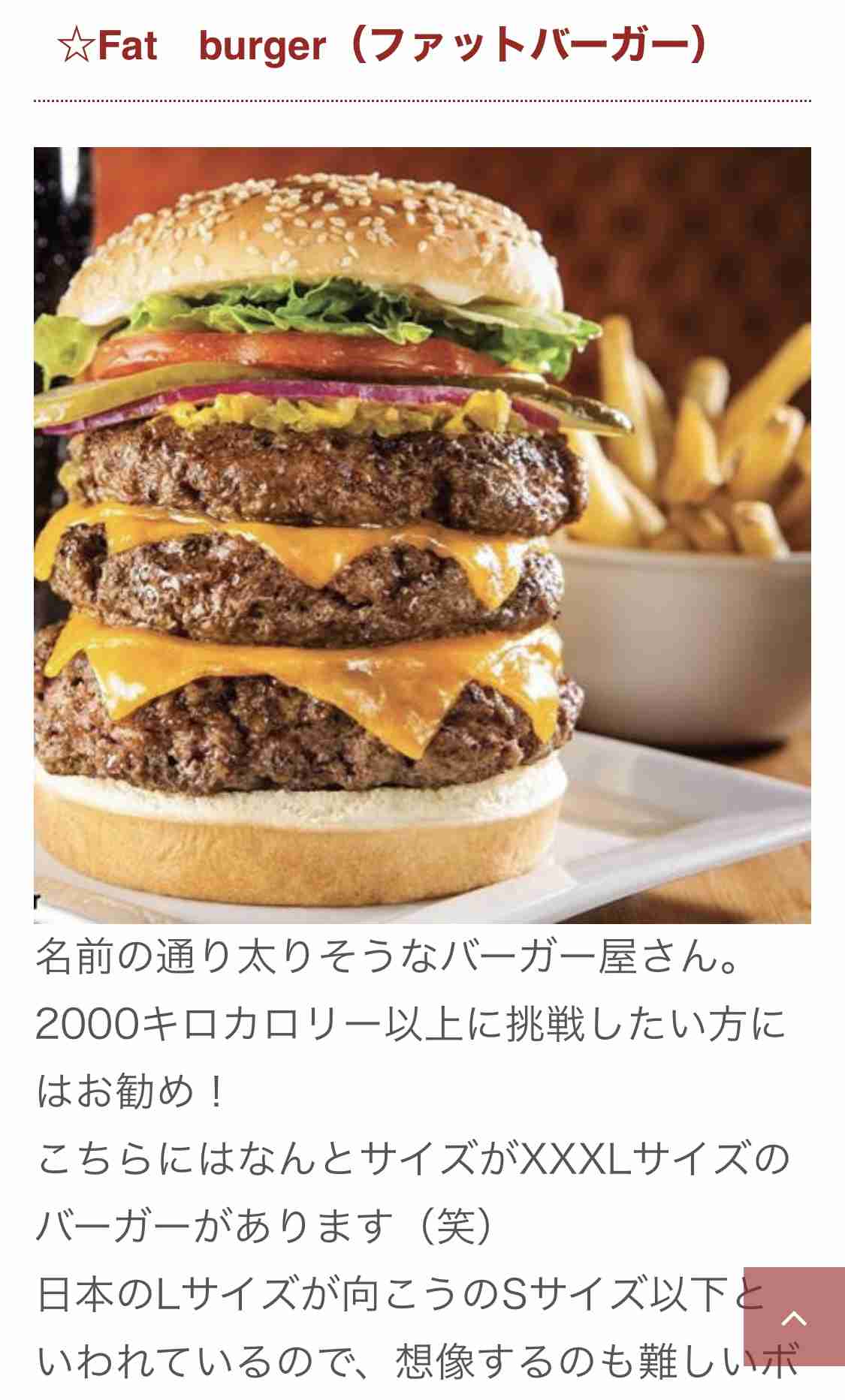
Task: Tap the scroll-to-top arrow button
Action: point(794,1317)
